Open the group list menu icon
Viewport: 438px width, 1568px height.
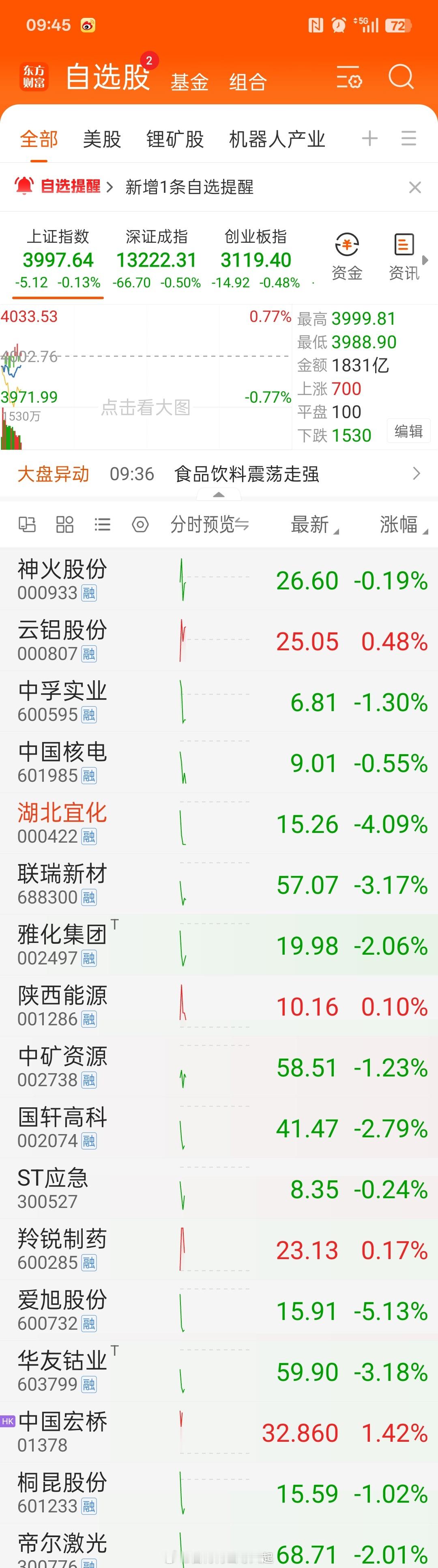pos(409,139)
